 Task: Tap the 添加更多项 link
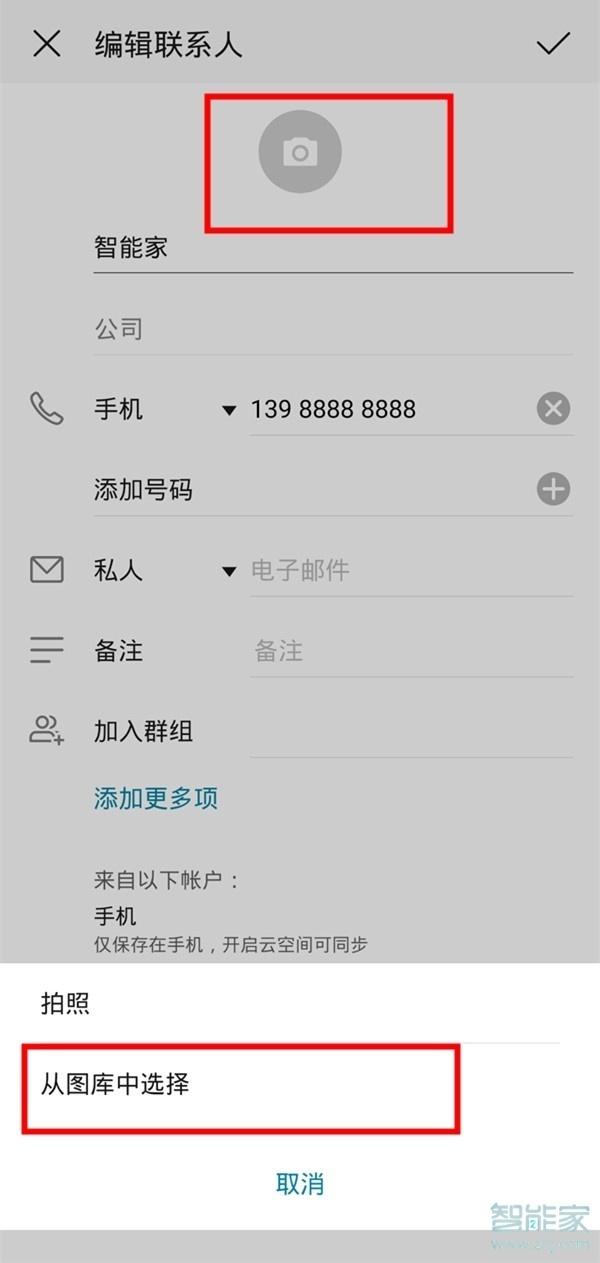(x=156, y=798)
